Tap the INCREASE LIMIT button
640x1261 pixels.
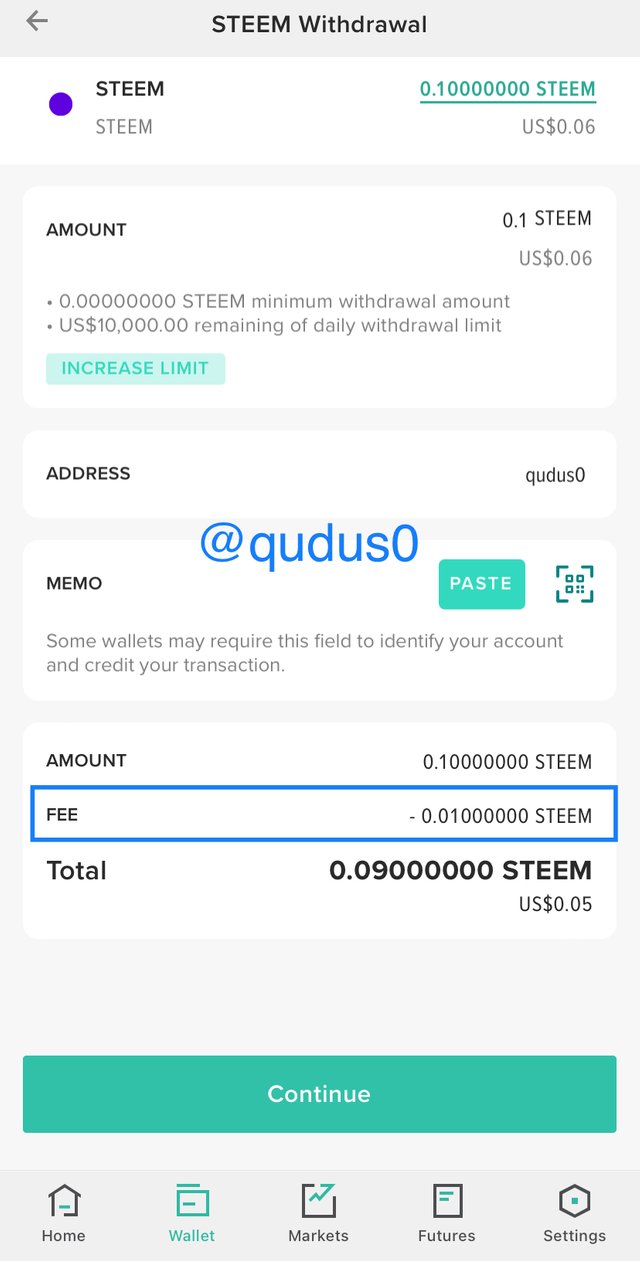(x=135, y=368)
